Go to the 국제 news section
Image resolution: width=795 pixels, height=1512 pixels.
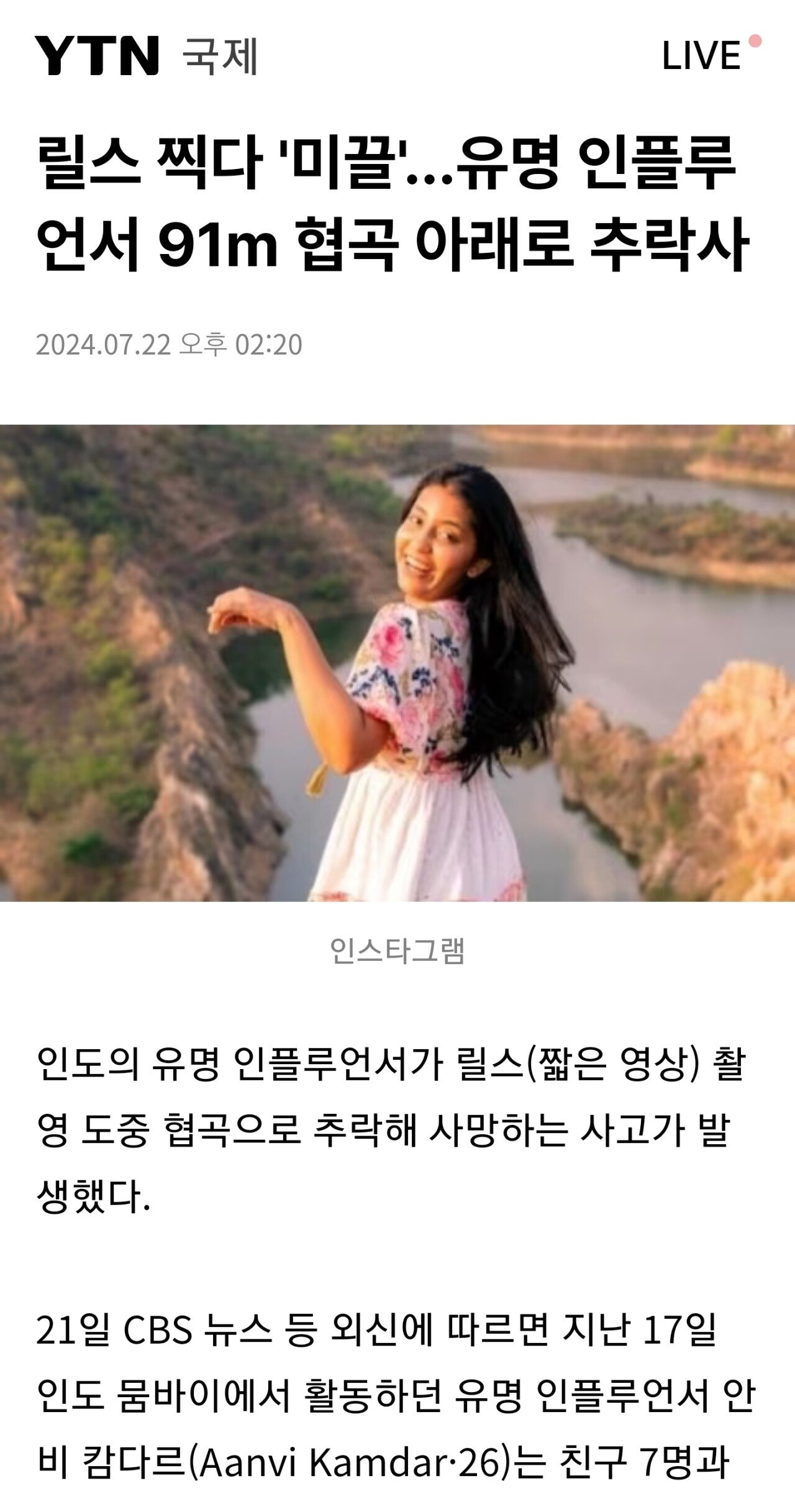coord(220,57)
